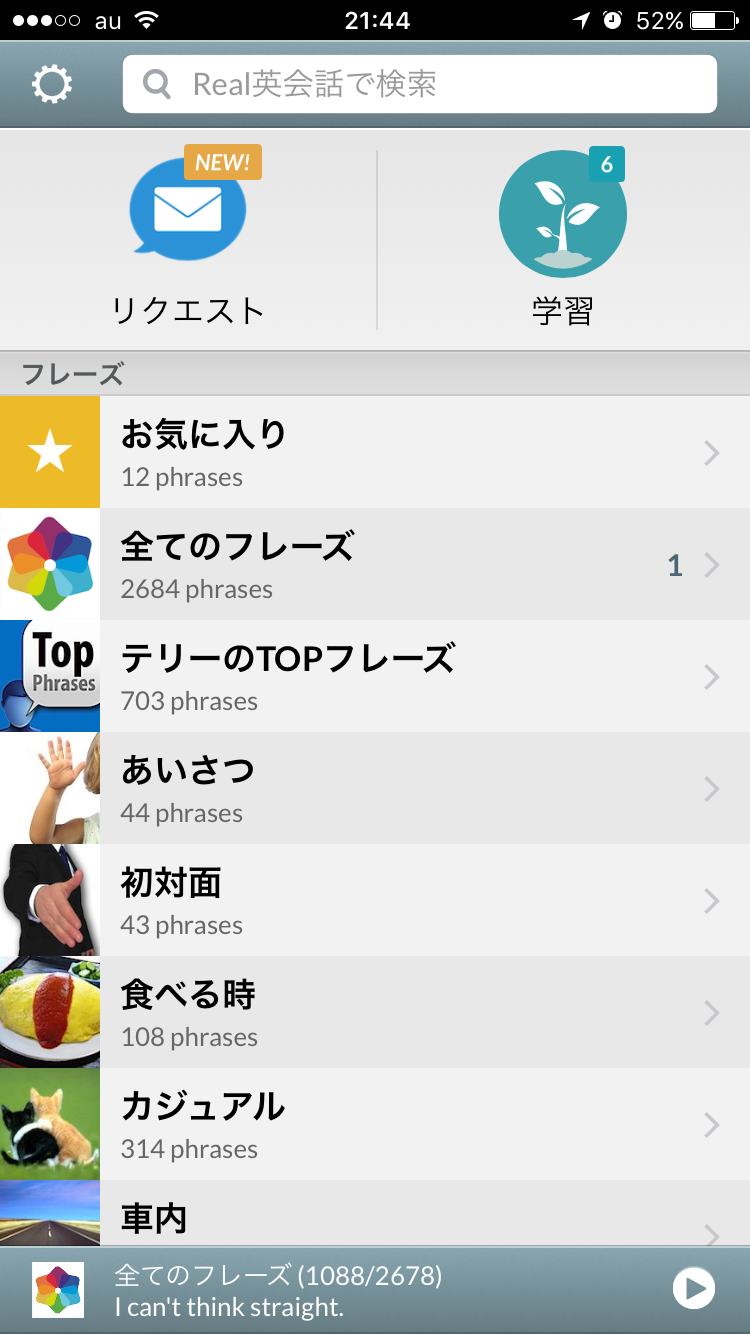750x1334 pixels.
Task: Open 学習 study section
Action: [x=562, y=240]
